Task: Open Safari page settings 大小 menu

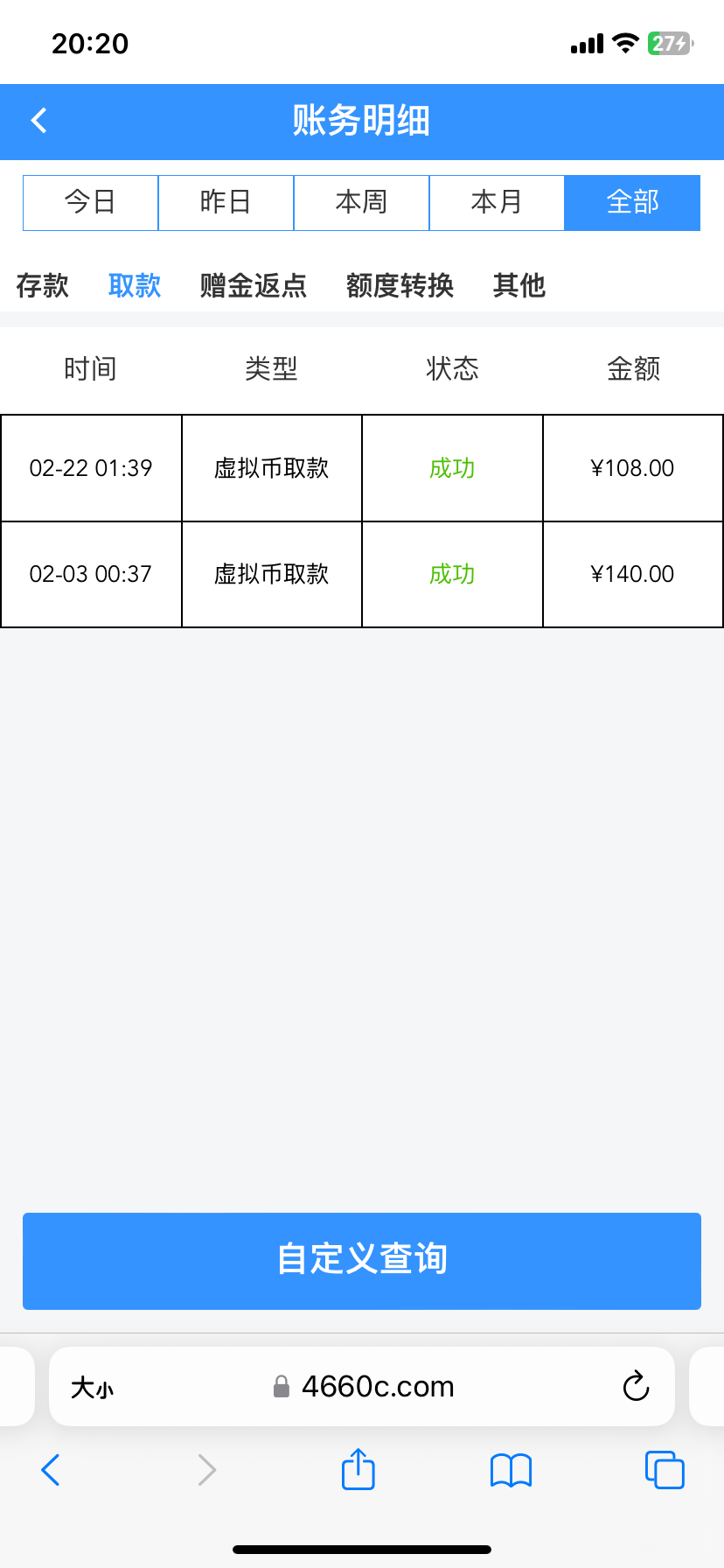Action: point(92,1387)
